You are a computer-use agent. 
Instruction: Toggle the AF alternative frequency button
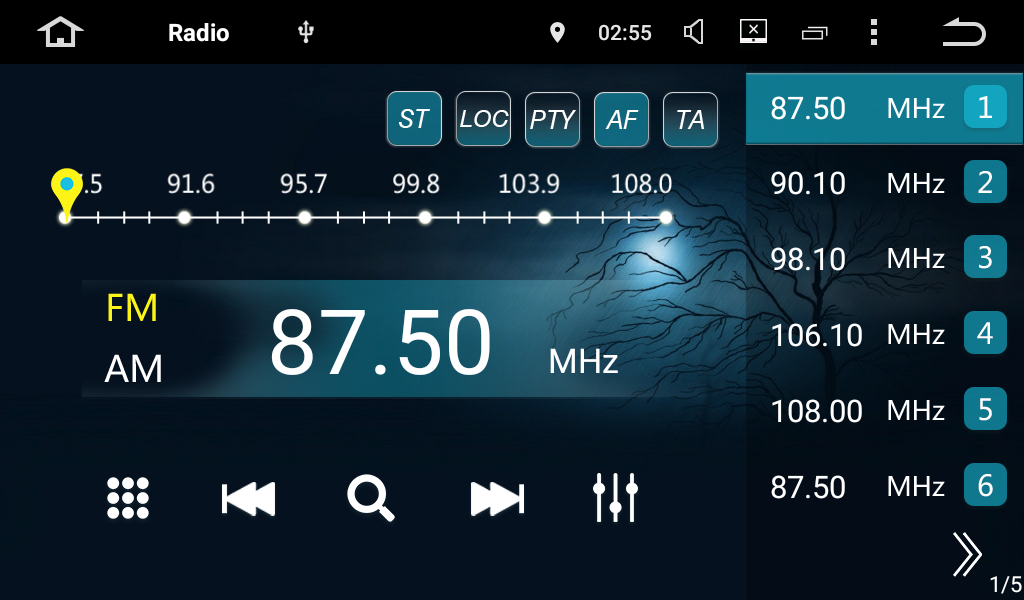(x=621, y=119)
